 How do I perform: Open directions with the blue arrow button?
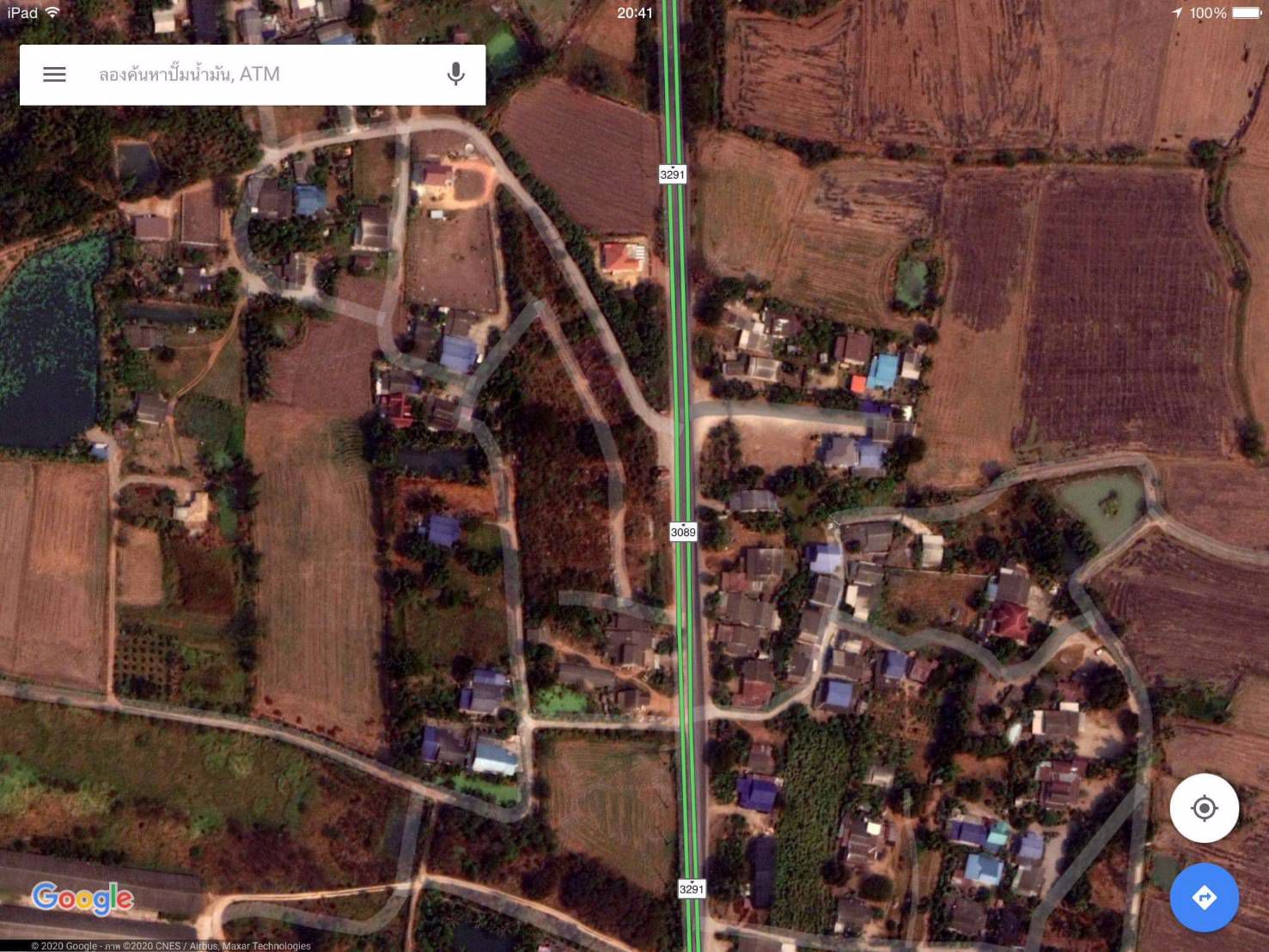point(1204,897)
